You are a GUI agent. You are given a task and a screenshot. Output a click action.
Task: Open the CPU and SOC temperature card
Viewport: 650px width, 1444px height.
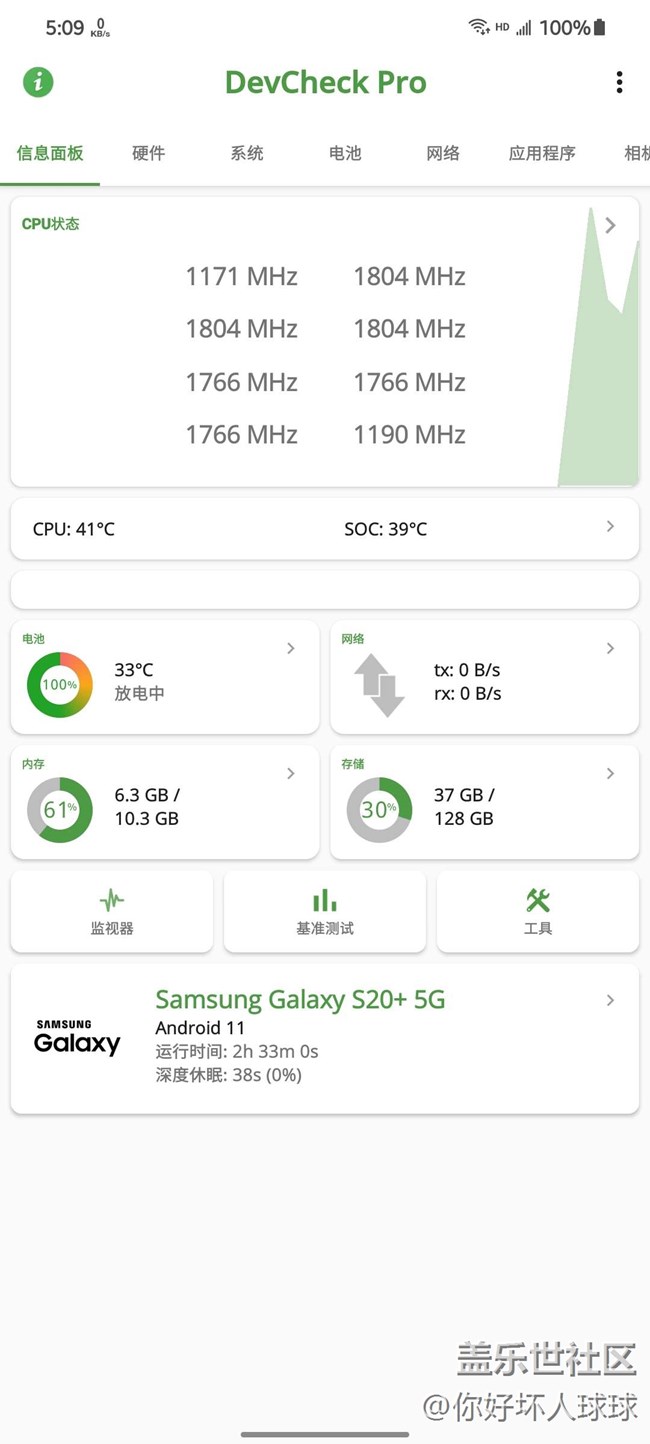point(325,528)
